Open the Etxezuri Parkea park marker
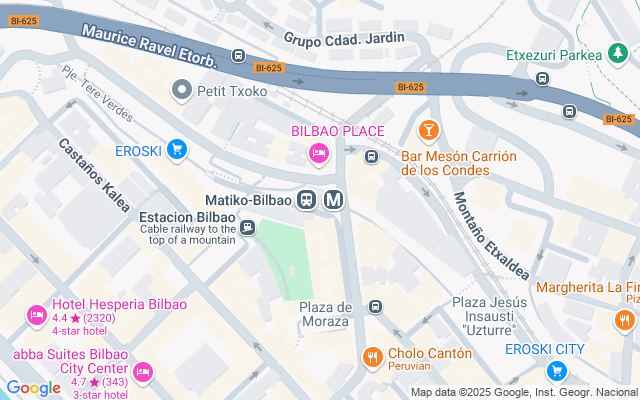 (618, 54)
